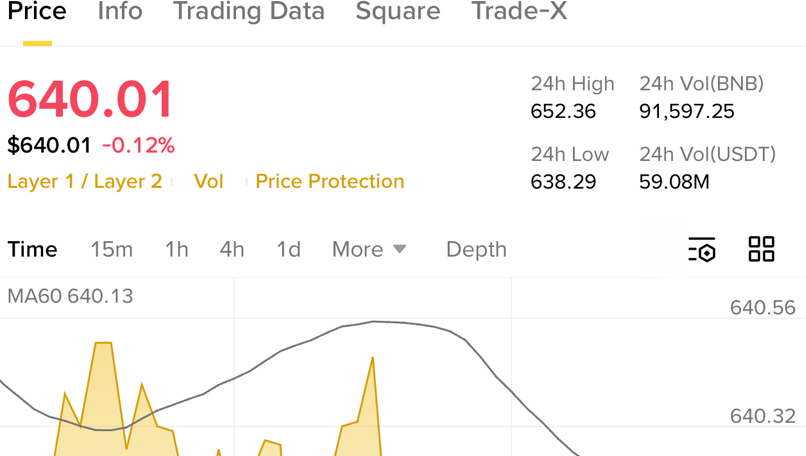Open chart indicator settings icon
Screen dimensions: 806x456
pyautogui.click(x=702, y=249)
